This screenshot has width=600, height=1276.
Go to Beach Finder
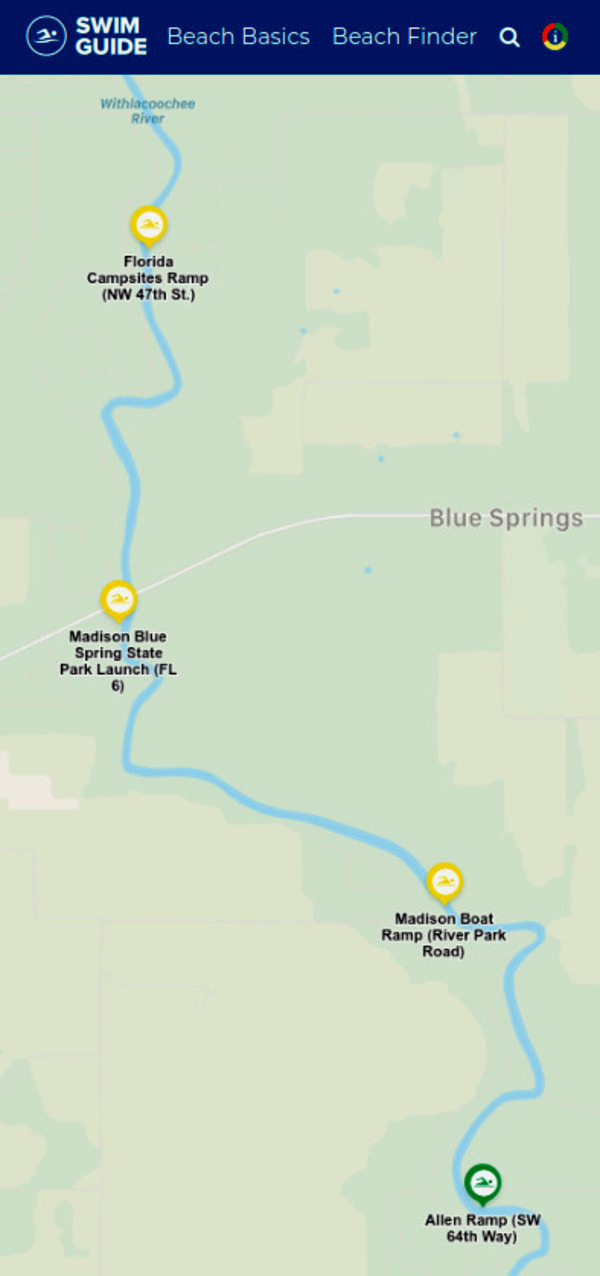404,37
